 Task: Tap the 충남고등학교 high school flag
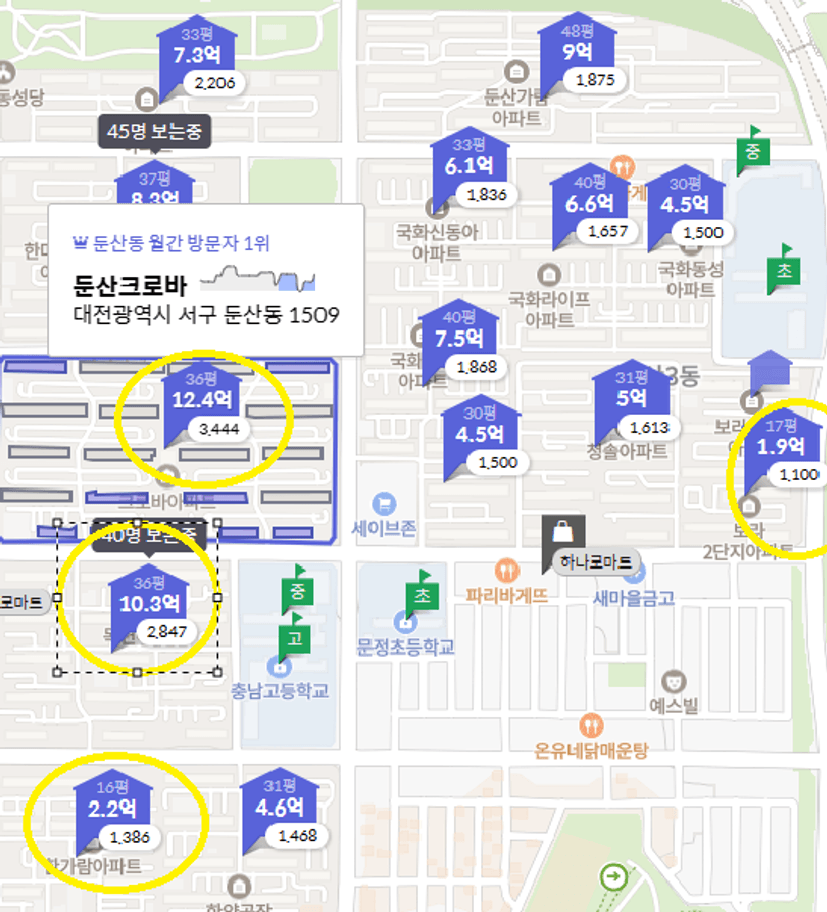(295, 635)
